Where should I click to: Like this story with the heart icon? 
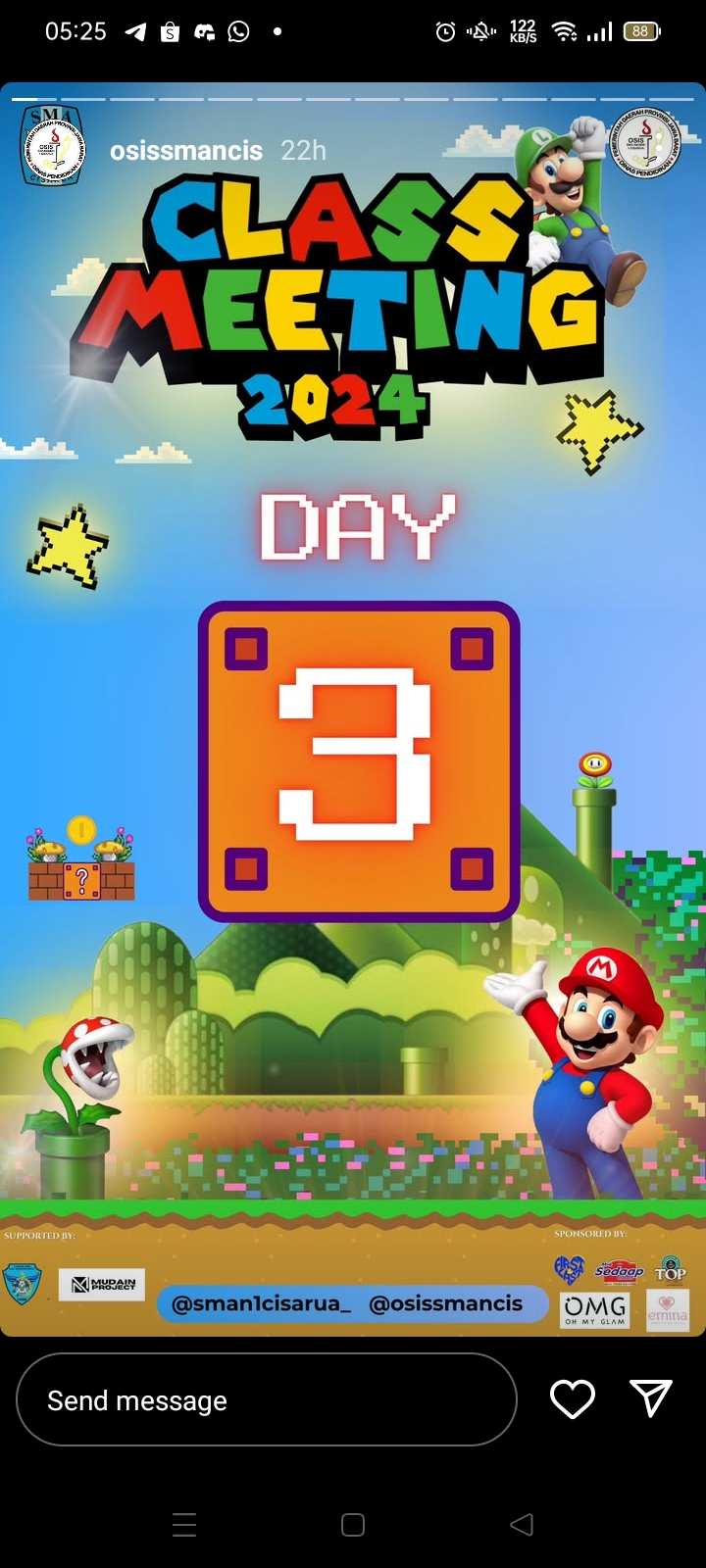pyautogui.click(x=573, y=1399)
